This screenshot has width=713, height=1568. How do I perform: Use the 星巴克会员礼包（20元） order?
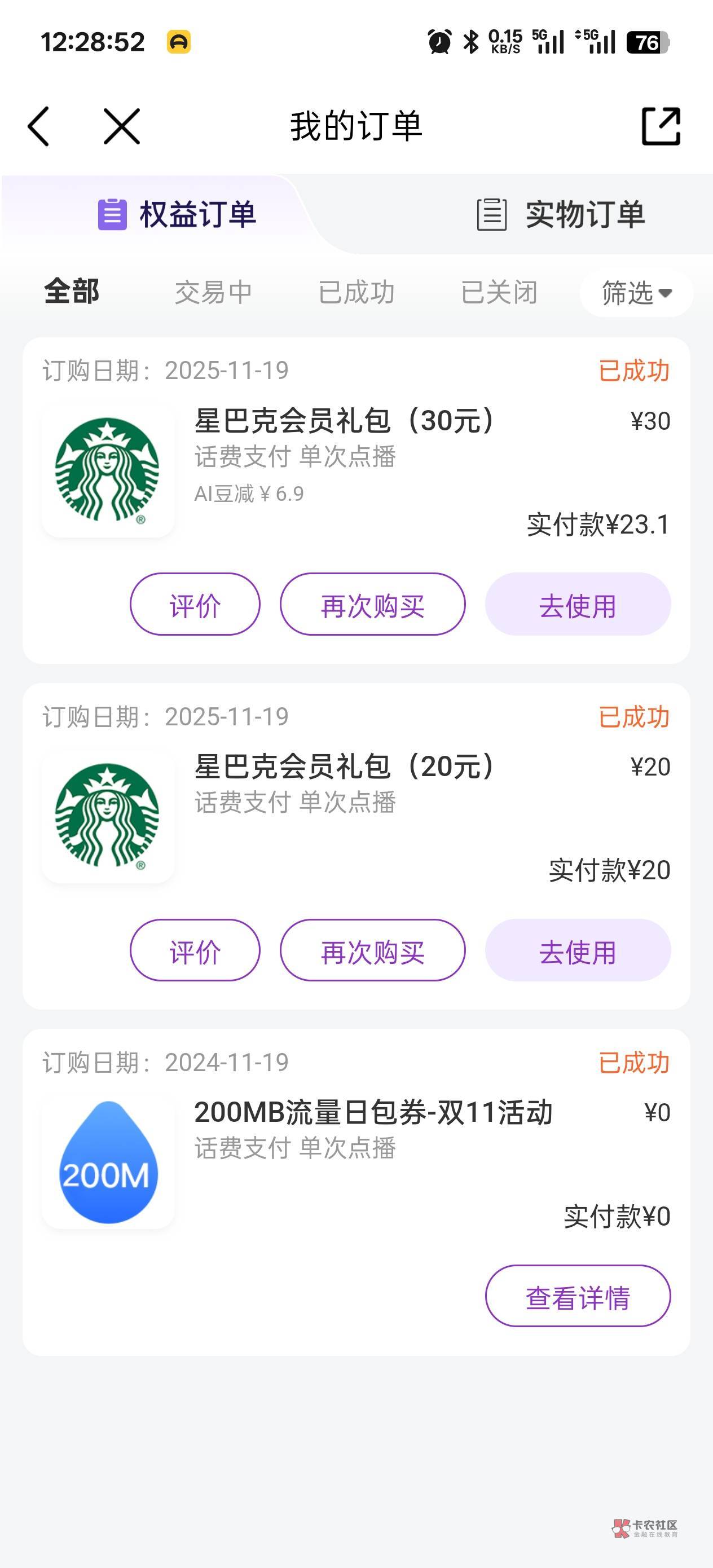[x=578, y=950]
